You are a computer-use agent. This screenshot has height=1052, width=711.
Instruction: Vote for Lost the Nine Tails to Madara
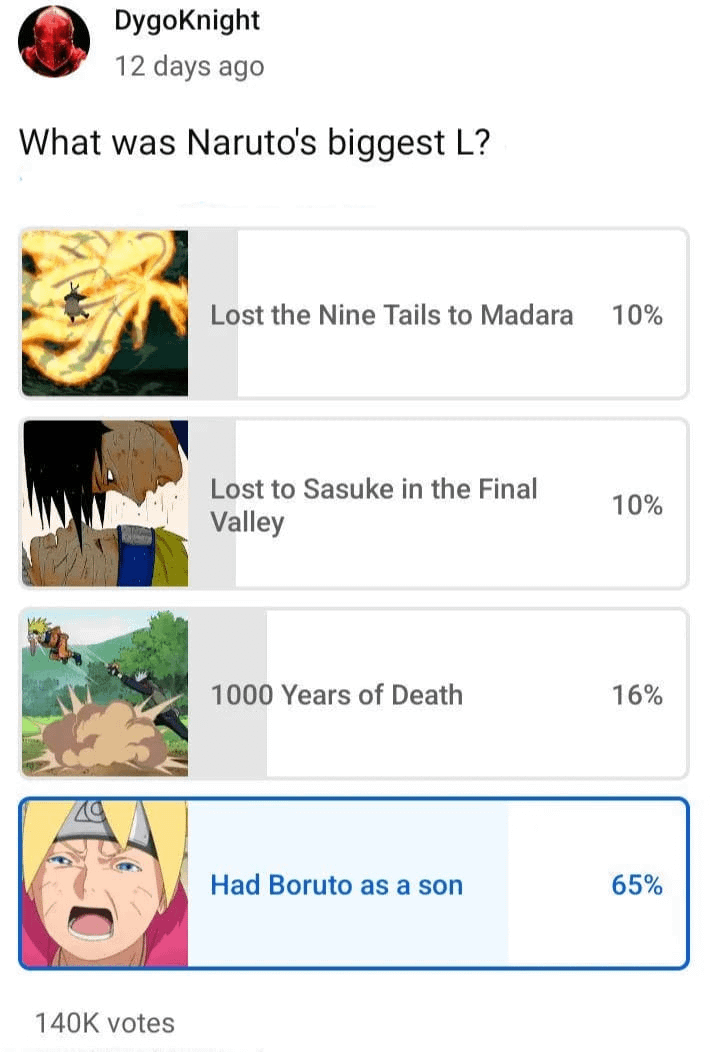coord(391,315)
